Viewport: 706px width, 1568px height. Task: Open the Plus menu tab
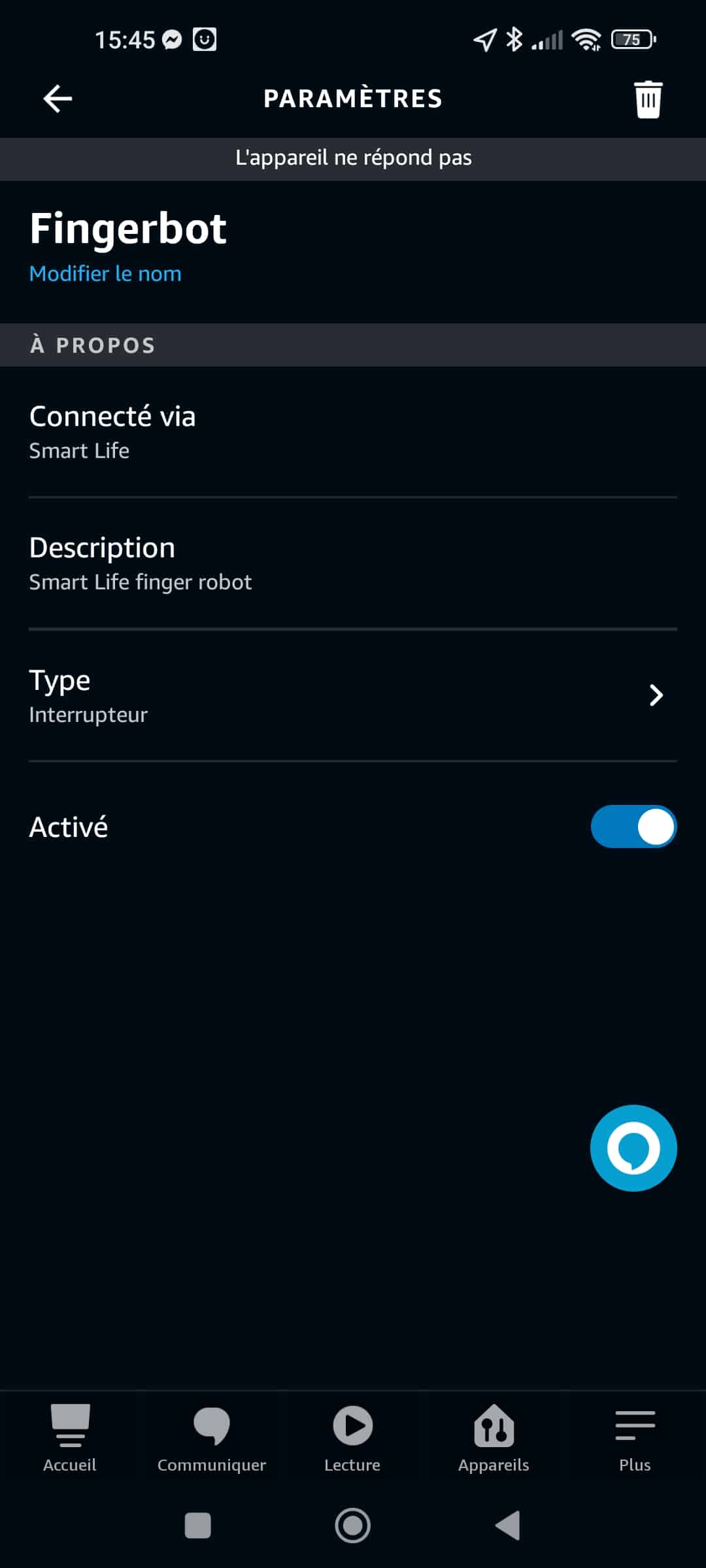635,1438
